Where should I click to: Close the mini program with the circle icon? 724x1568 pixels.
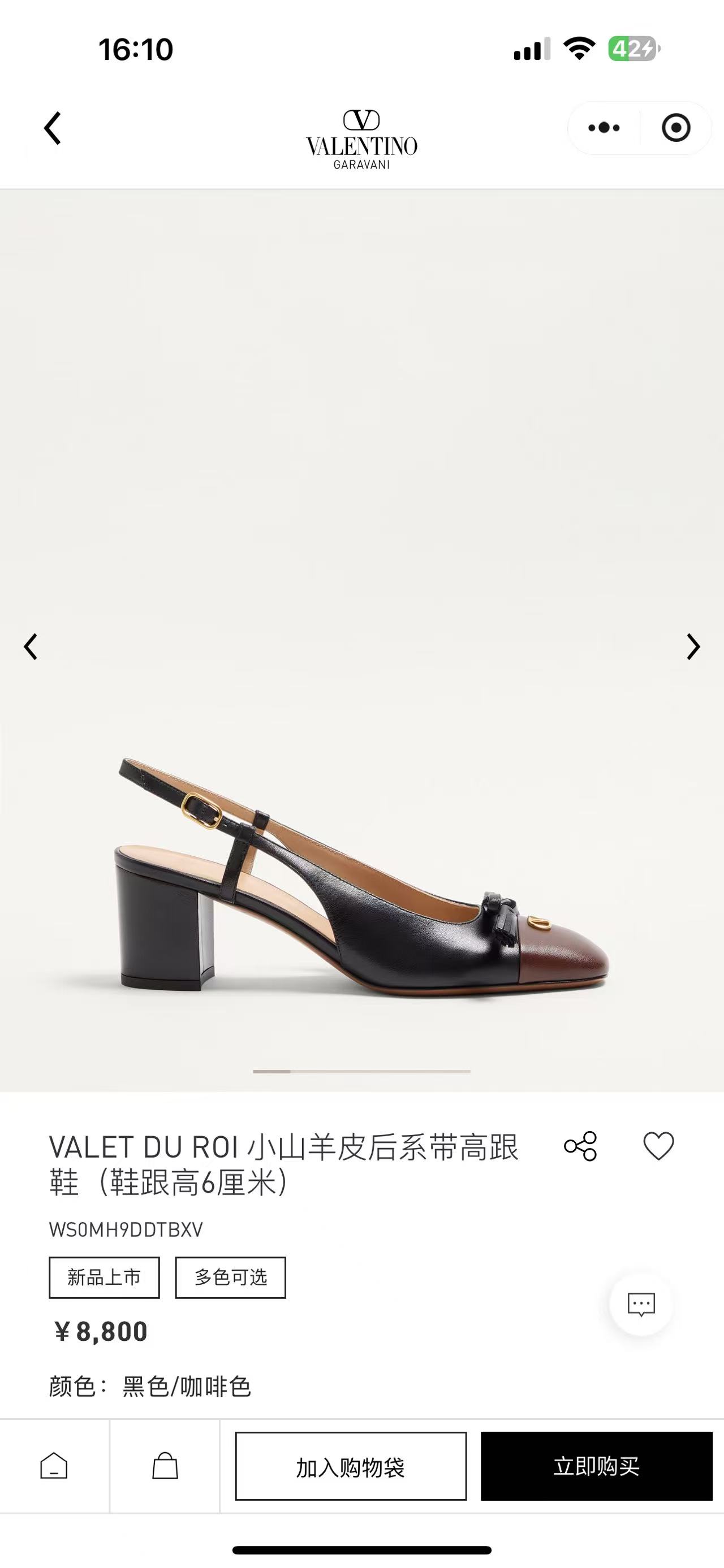(x=675, y=128)
